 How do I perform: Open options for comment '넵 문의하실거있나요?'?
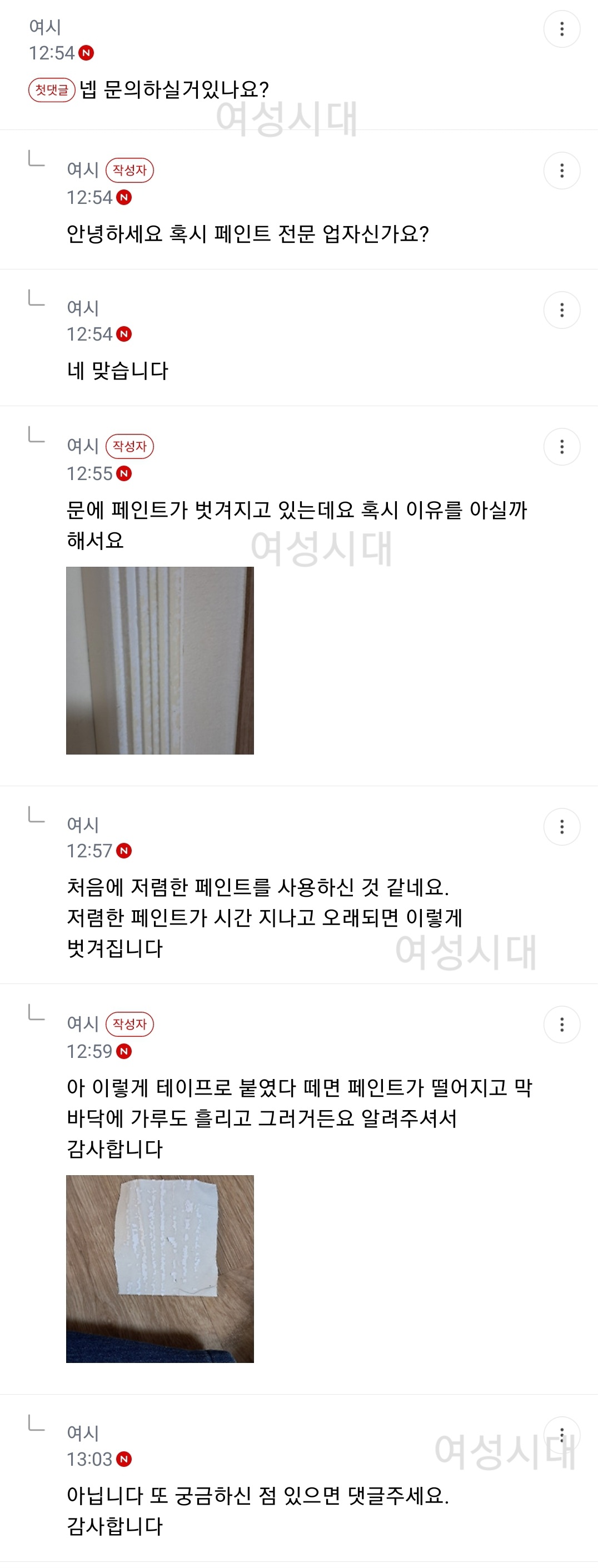coord(561,28)
